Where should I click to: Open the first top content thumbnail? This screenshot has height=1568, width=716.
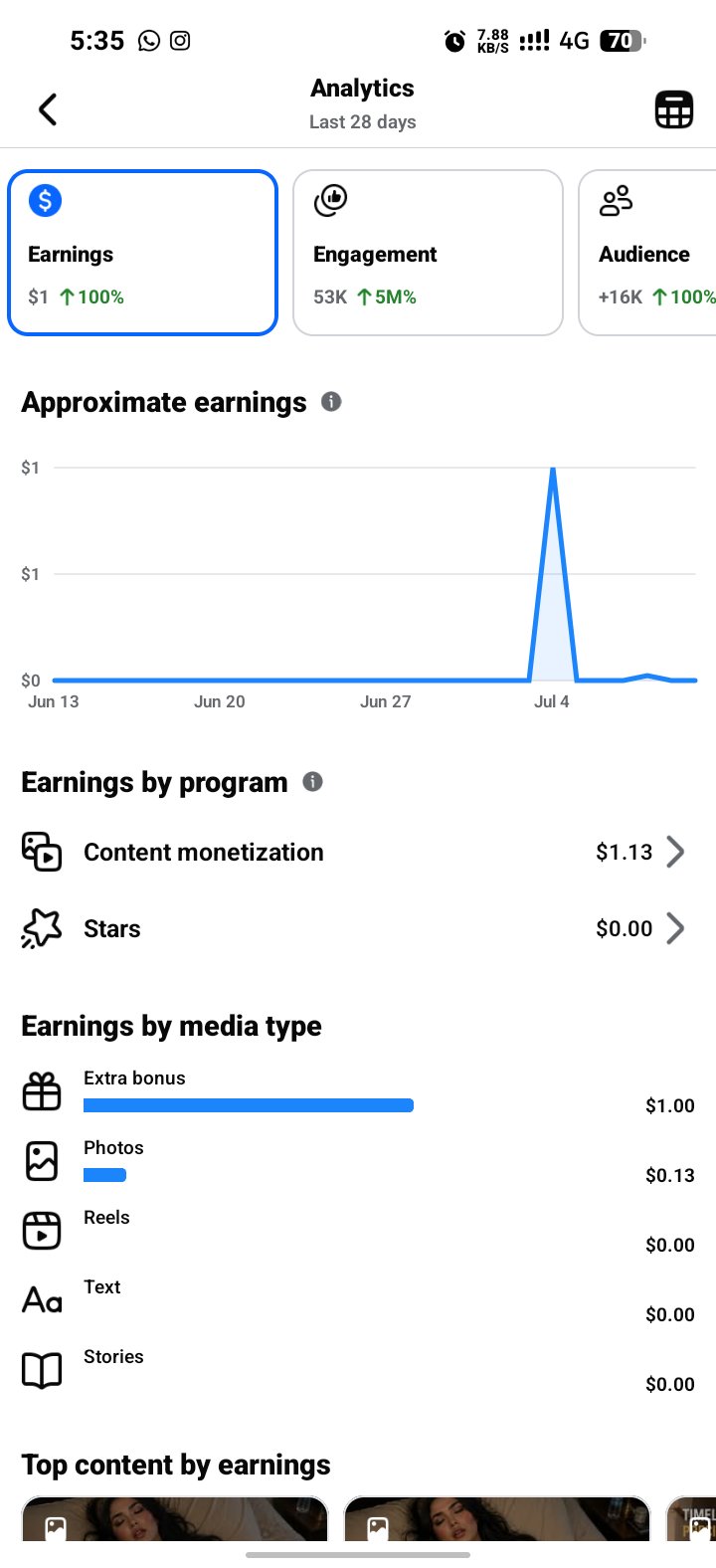coord(175,1518)
